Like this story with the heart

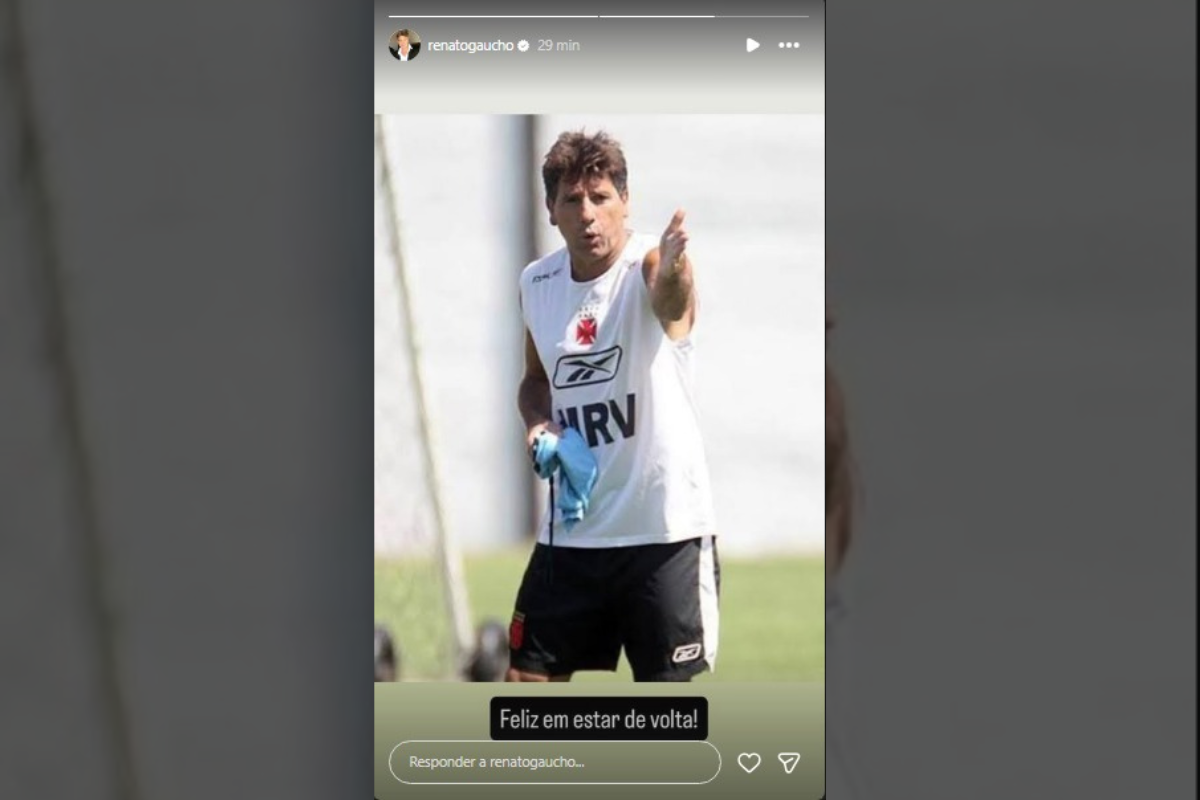tap(749, 763)
